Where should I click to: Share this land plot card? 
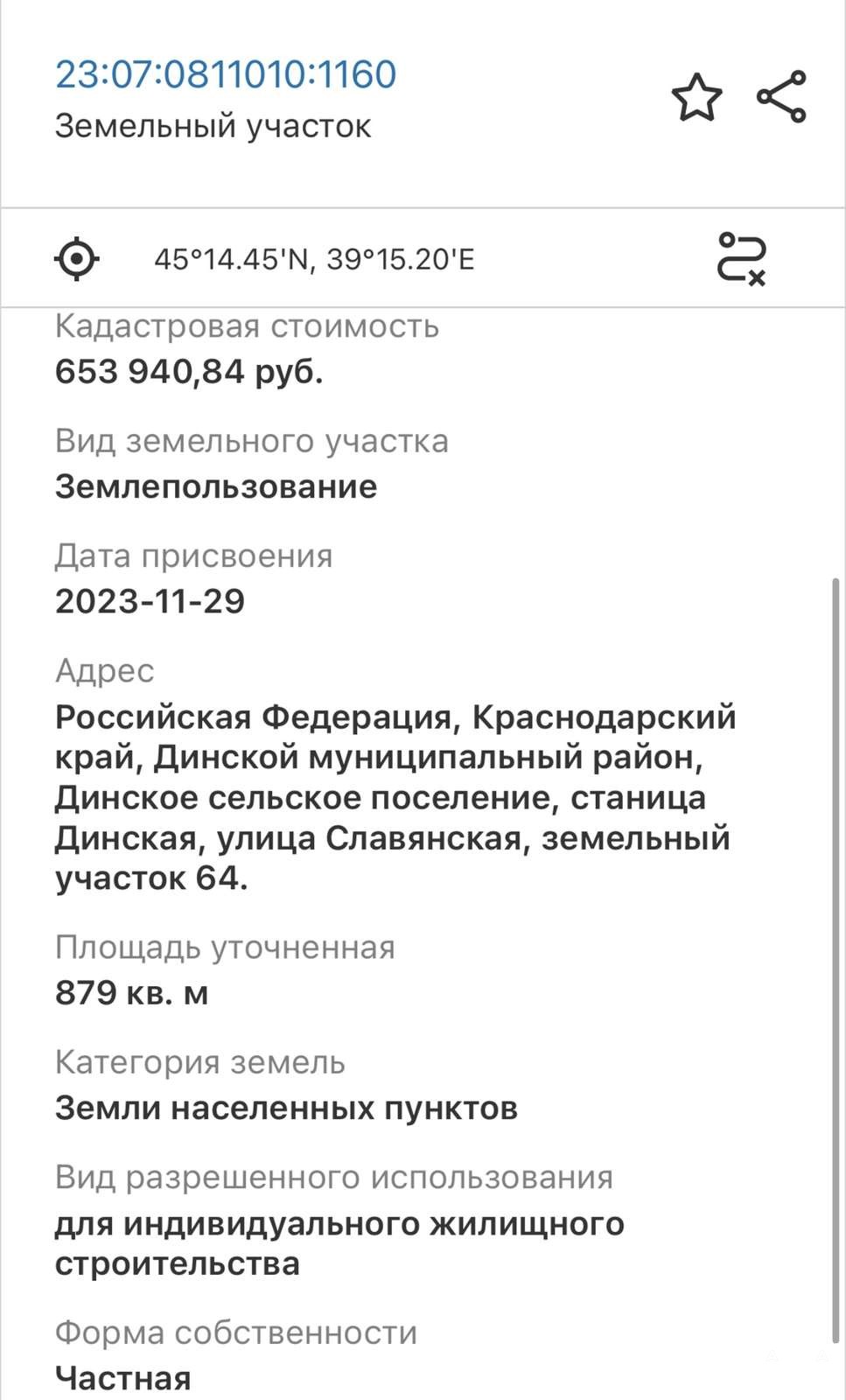coord(781,97)
